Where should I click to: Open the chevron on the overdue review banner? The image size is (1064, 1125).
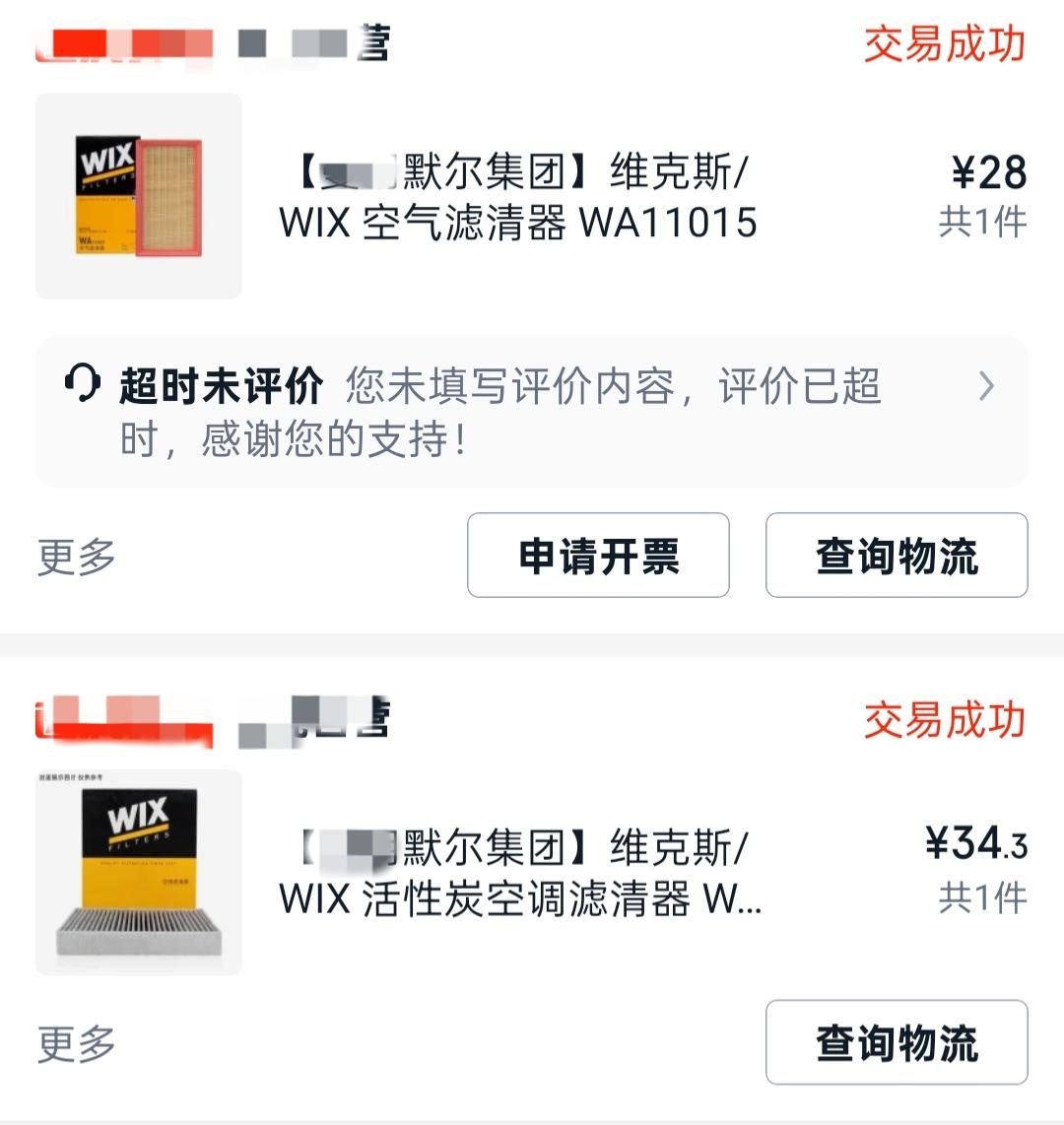(x=986, y=387)
